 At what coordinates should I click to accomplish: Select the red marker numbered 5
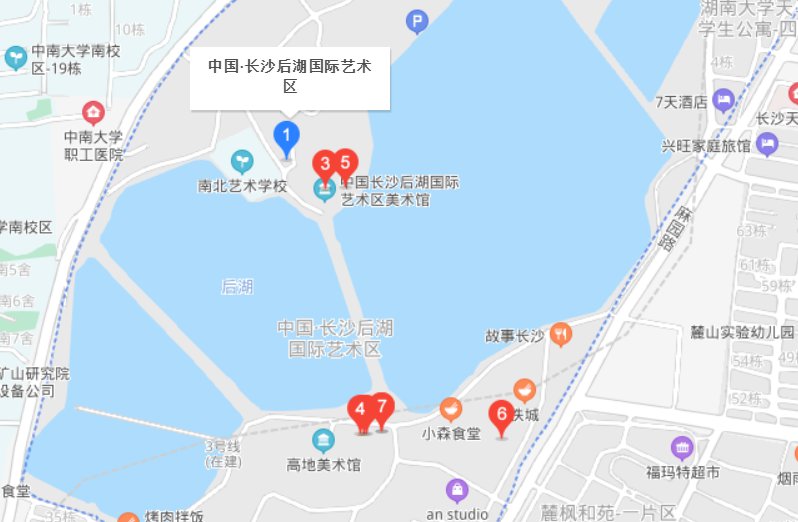point(345,162)
